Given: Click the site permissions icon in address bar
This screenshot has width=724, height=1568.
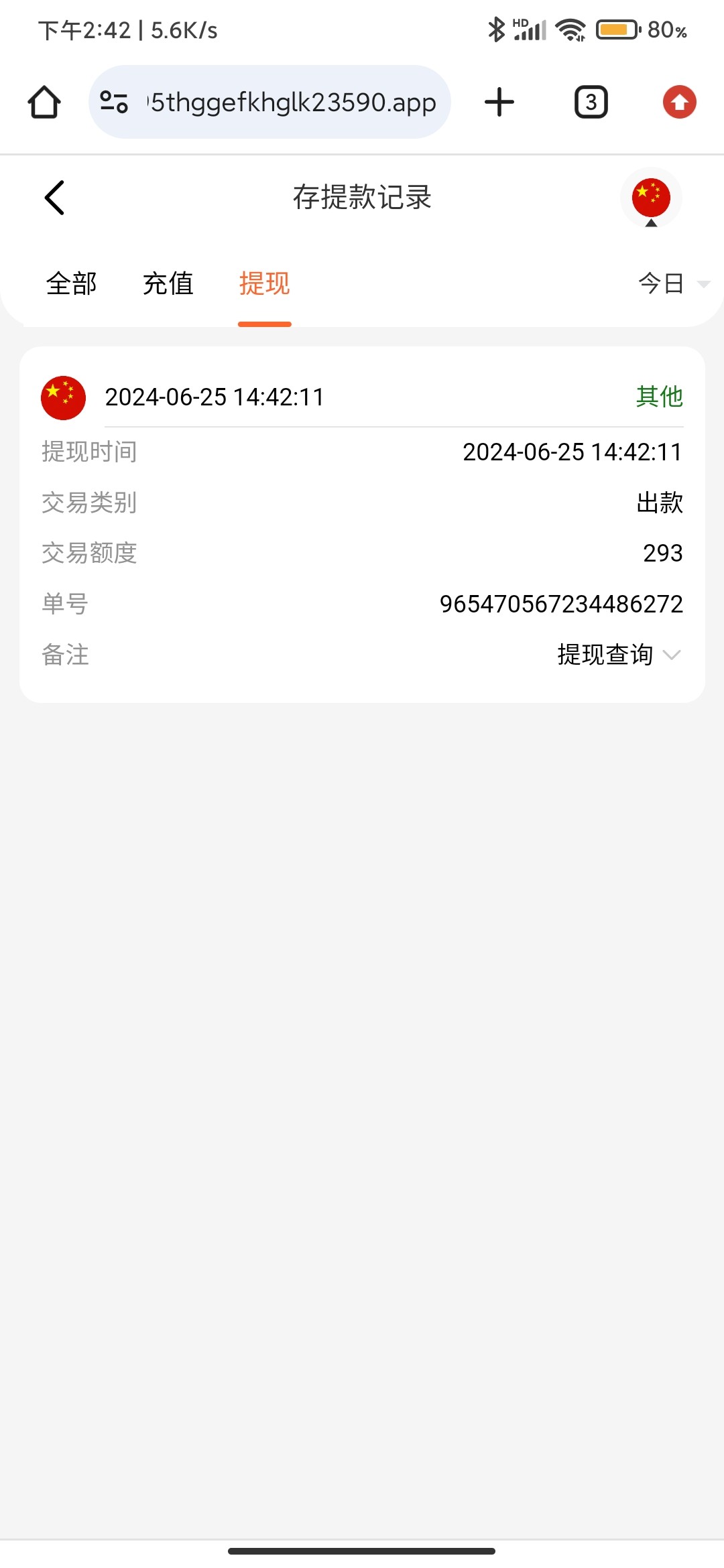Looking at the screenshot, I should click(113, 102).
